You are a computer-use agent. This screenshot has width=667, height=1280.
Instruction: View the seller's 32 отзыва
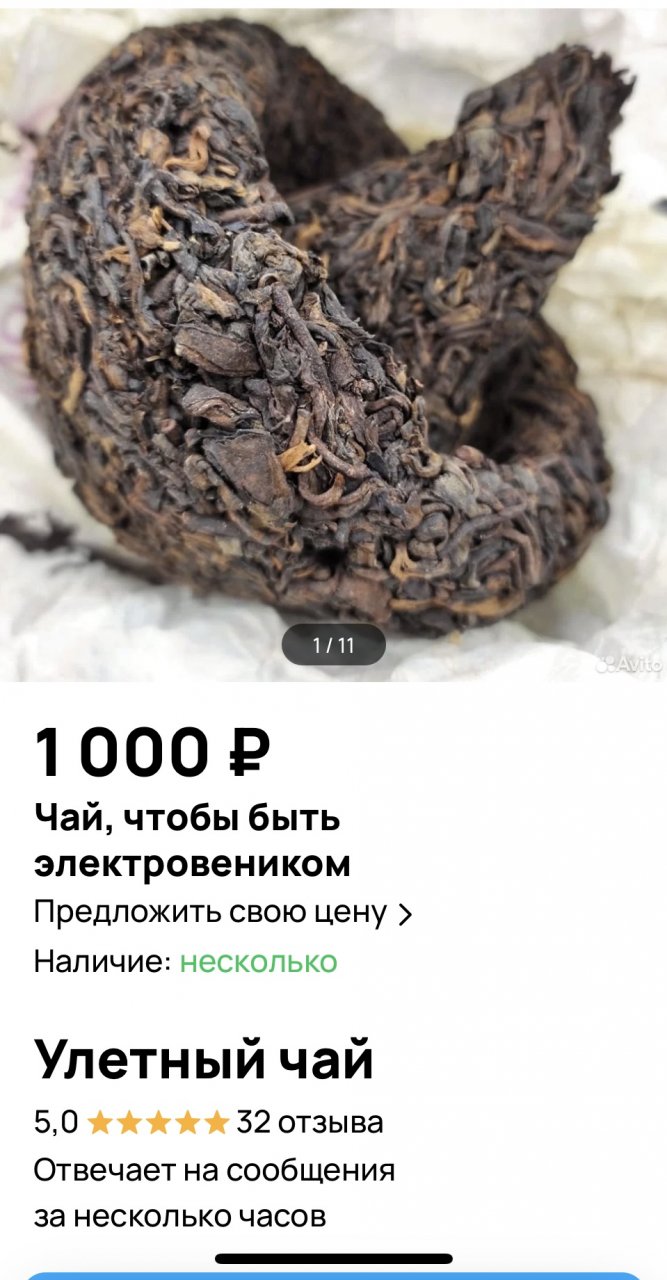tap(309, 1123)
